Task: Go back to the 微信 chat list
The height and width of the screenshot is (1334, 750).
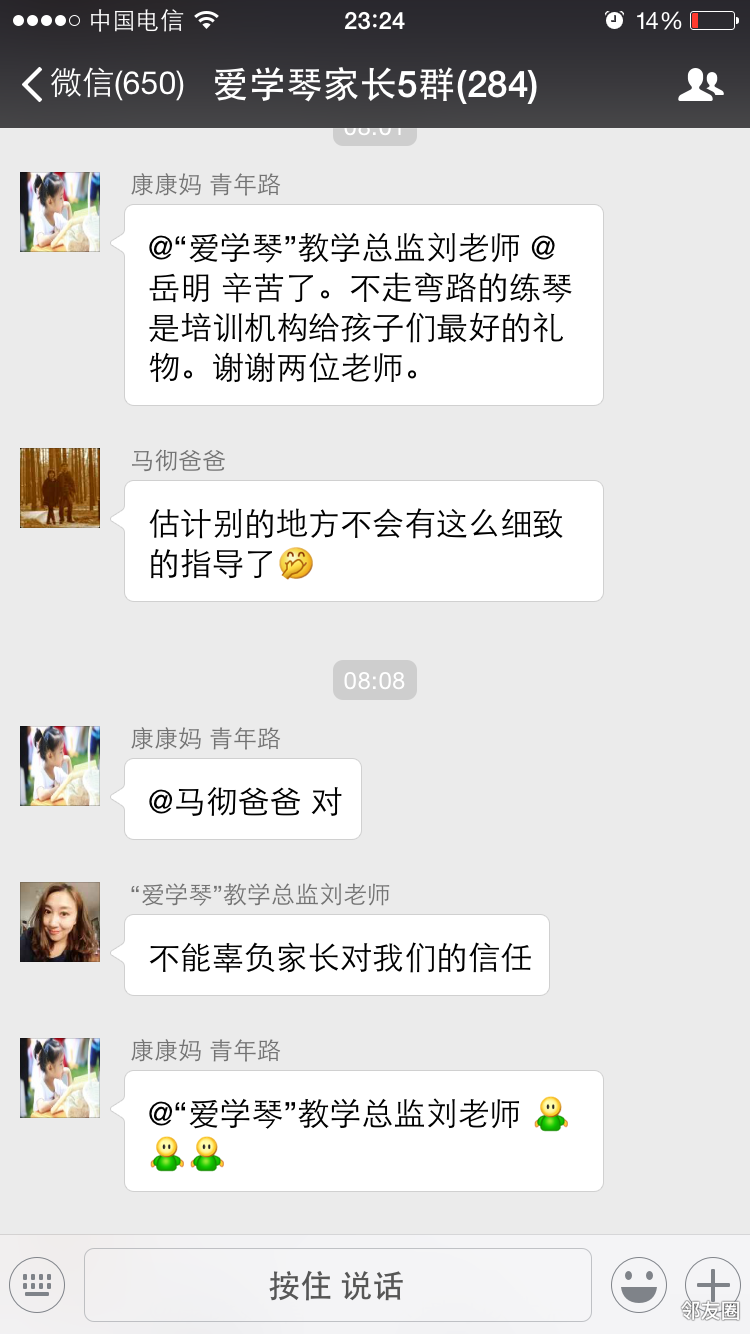Action: click(x=100, y=85)
